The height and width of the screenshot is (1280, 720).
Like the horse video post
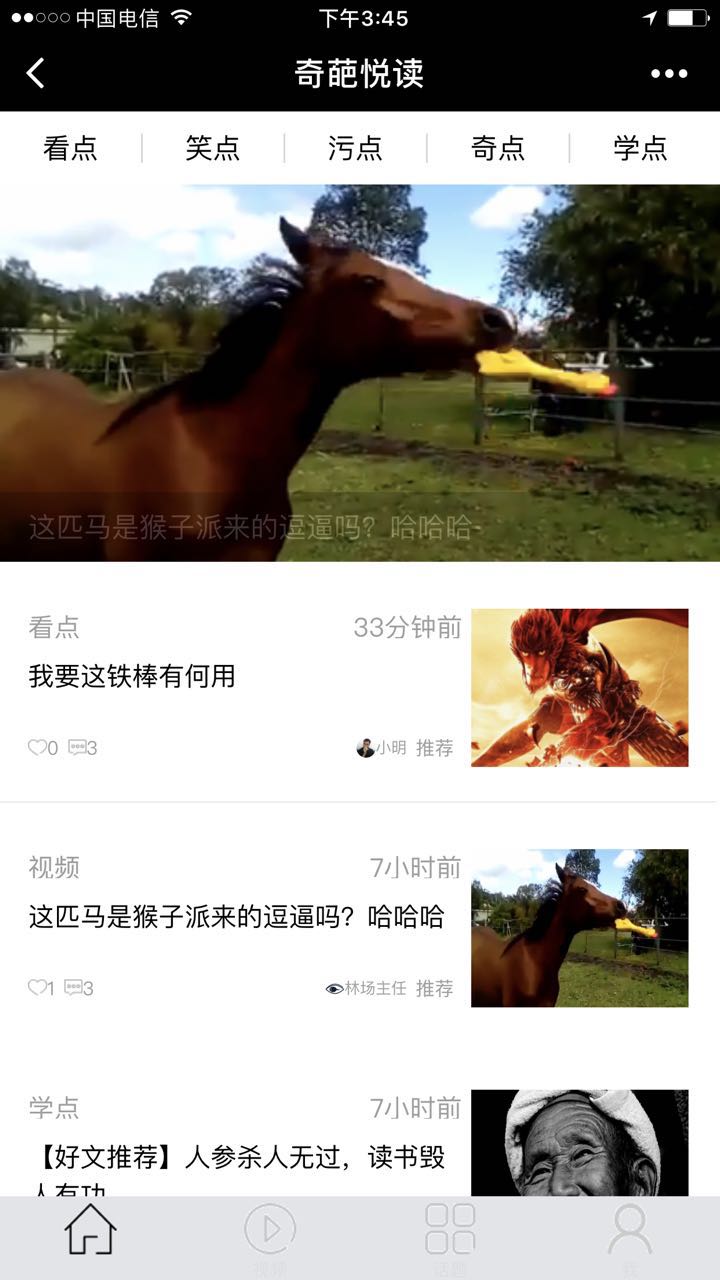tap(38, 988)
